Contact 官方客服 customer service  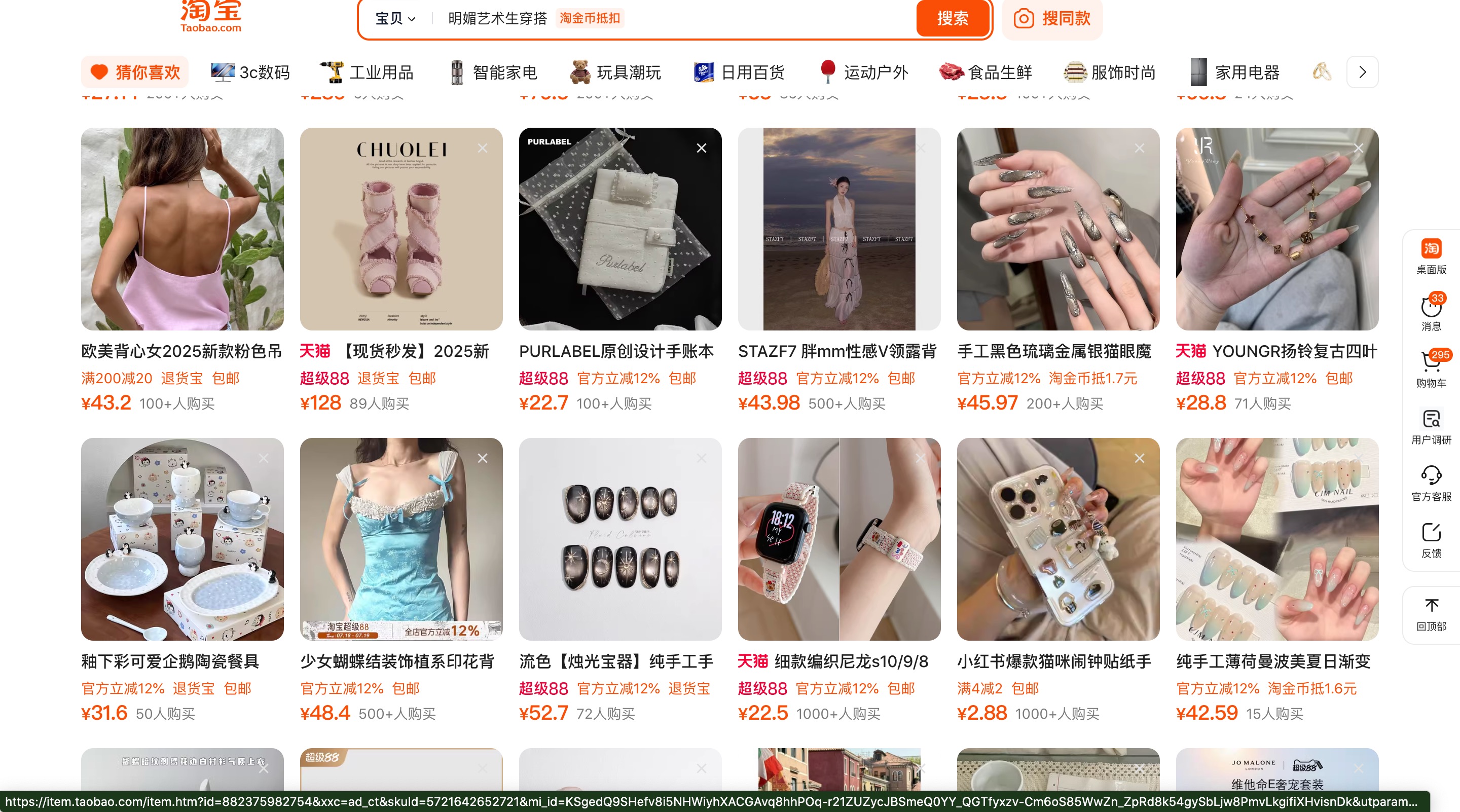1431,483
